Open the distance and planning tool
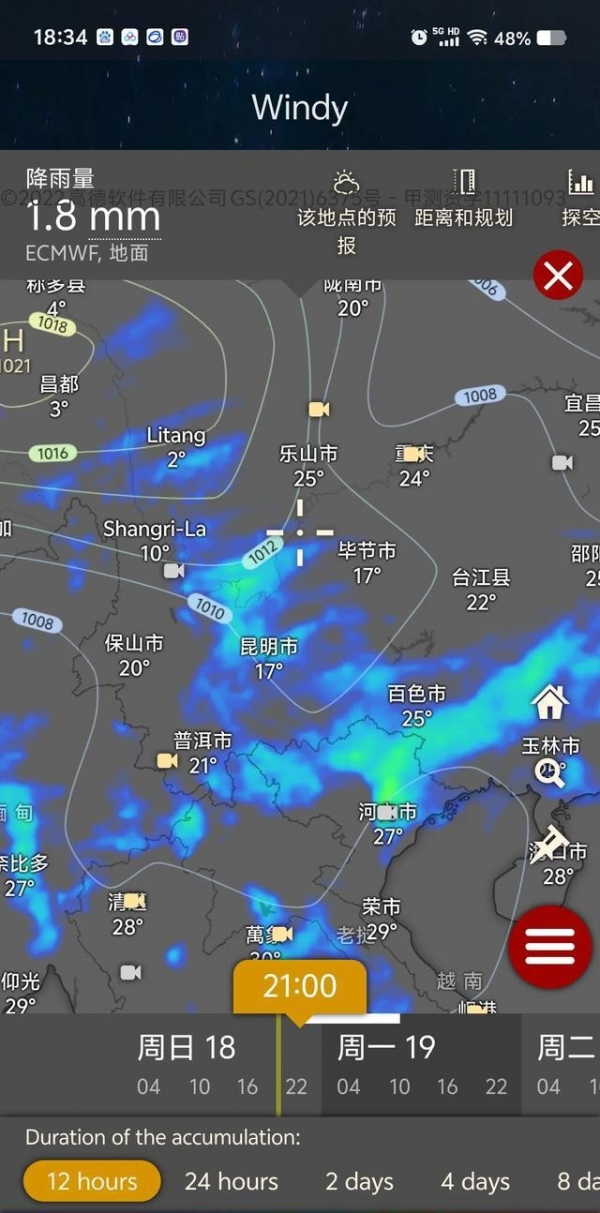600x1213 pixels. 463,199
